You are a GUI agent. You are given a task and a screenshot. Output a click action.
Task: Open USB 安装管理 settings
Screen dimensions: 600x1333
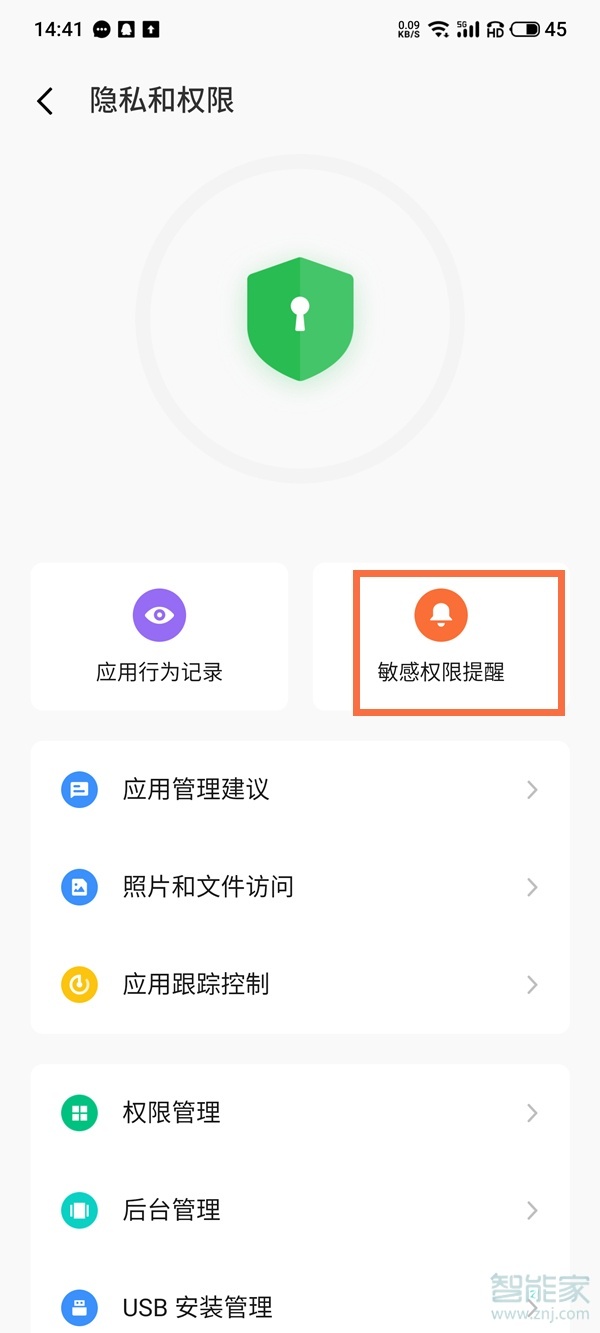click(300, 1306)
